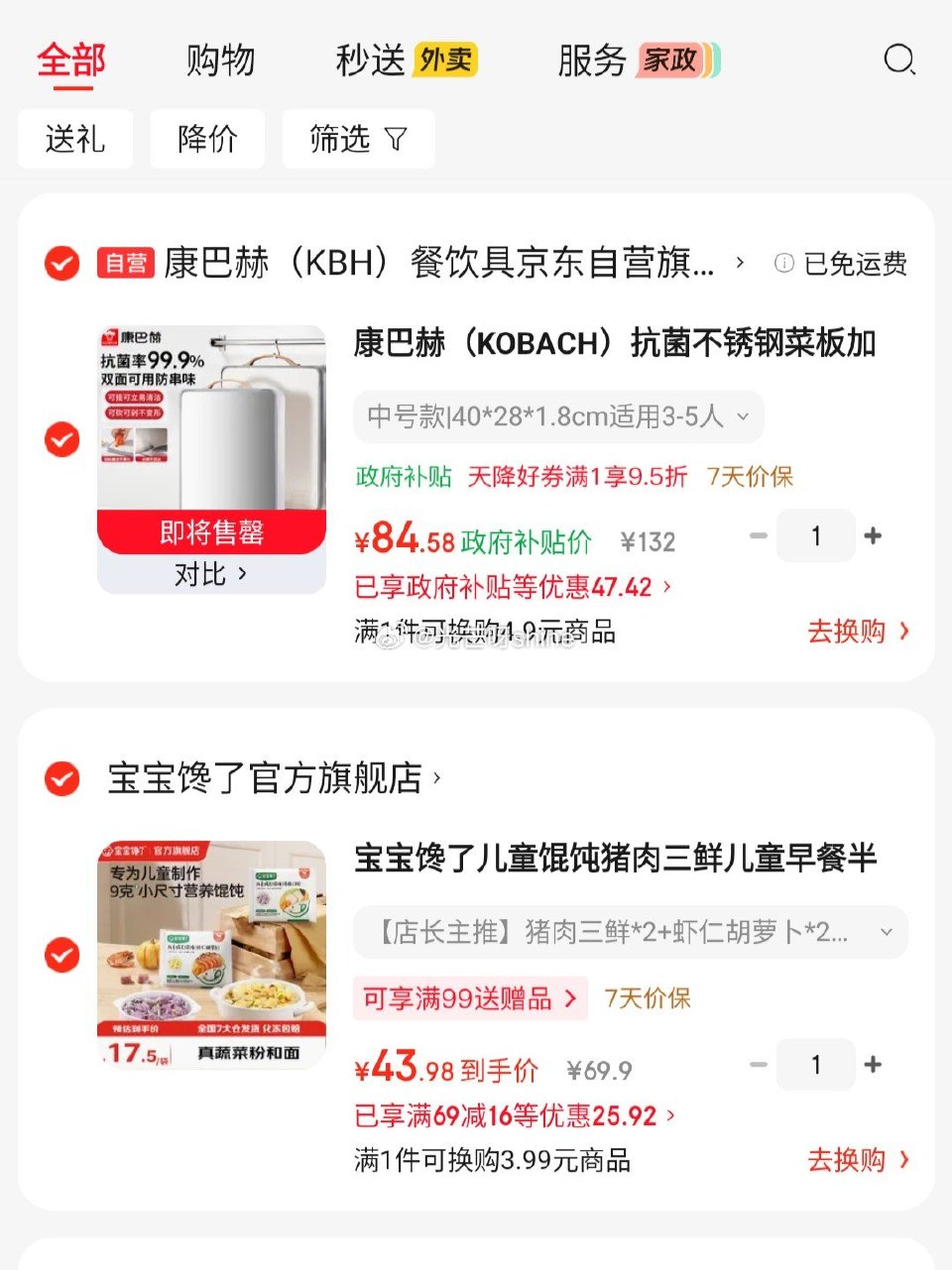Switch to the 购物 tab
The image size is (952, 1270).
(x=219, y=60)
